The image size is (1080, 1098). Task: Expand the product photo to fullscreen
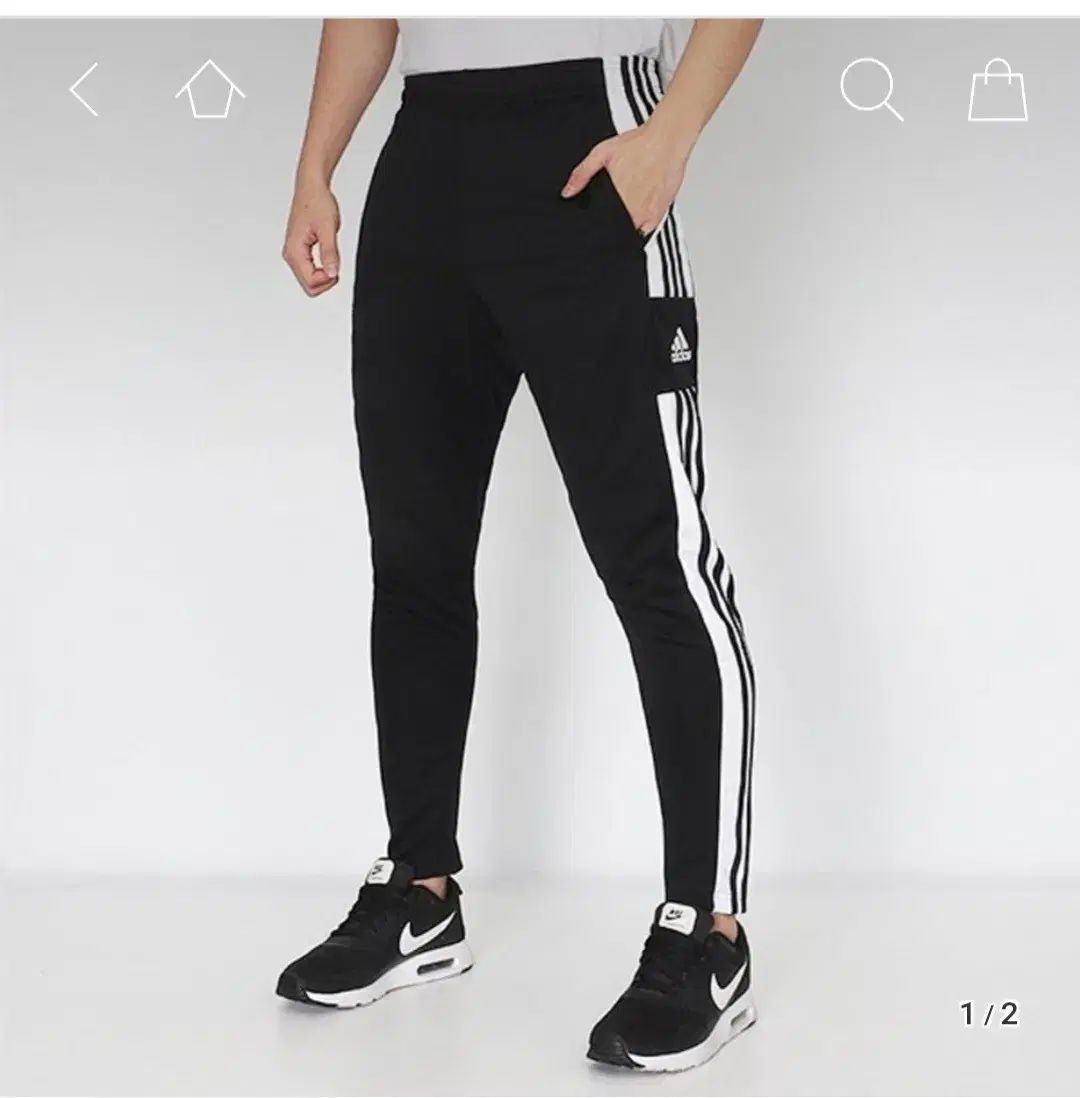coord(540,550)
